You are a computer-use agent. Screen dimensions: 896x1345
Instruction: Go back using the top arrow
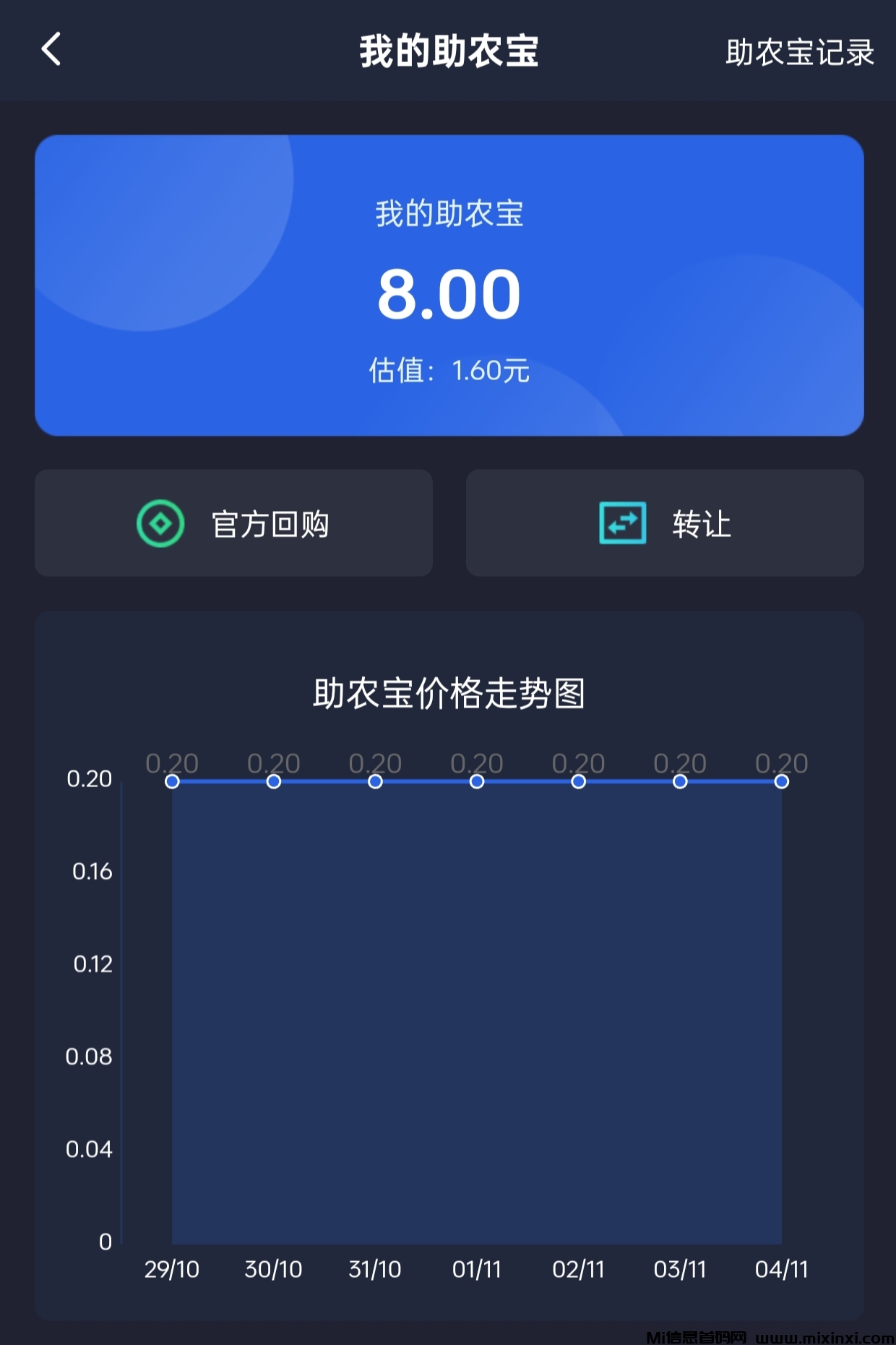click(51, 50)
